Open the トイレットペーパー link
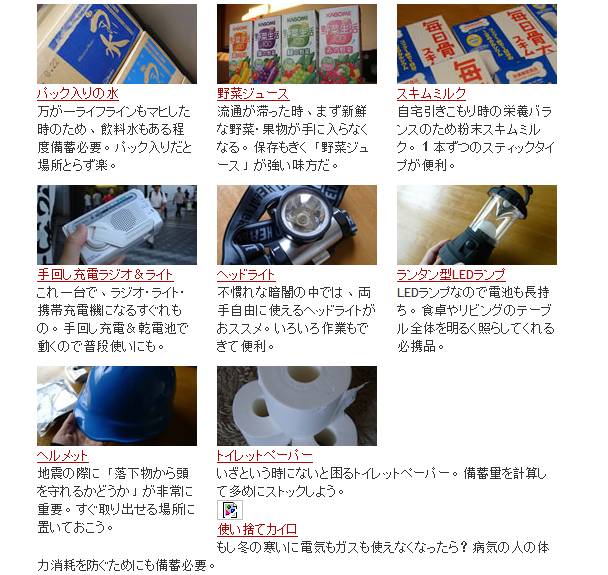Image resolution: width=608 pixels, height=575 pixels. click(264, 455)
